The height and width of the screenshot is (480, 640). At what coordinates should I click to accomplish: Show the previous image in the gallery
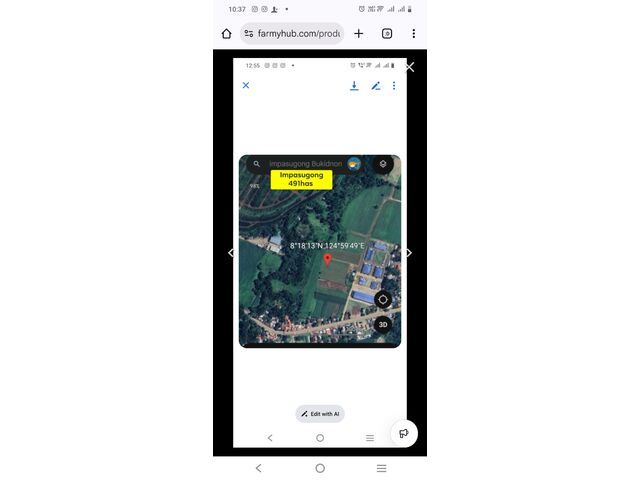232,252
